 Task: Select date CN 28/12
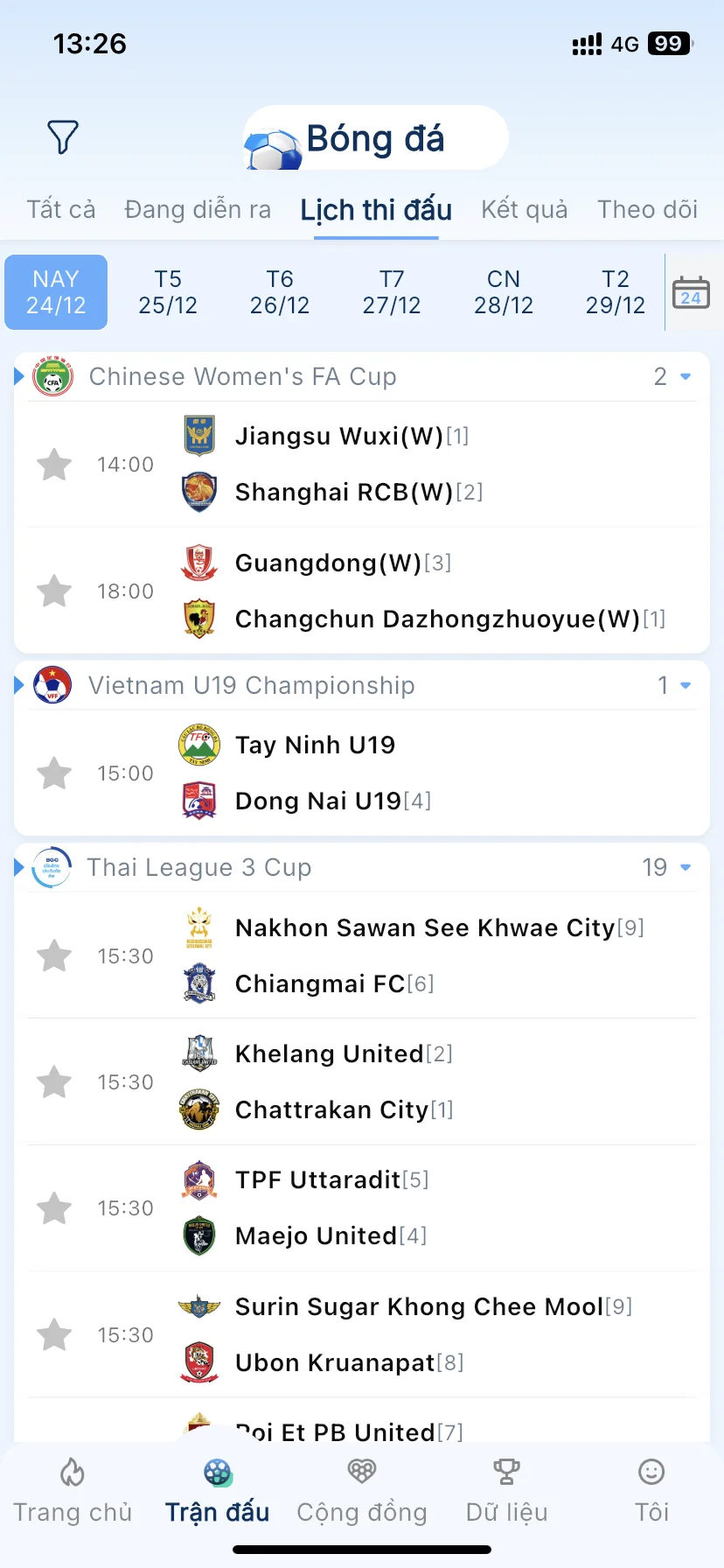(x=504, y=292)
